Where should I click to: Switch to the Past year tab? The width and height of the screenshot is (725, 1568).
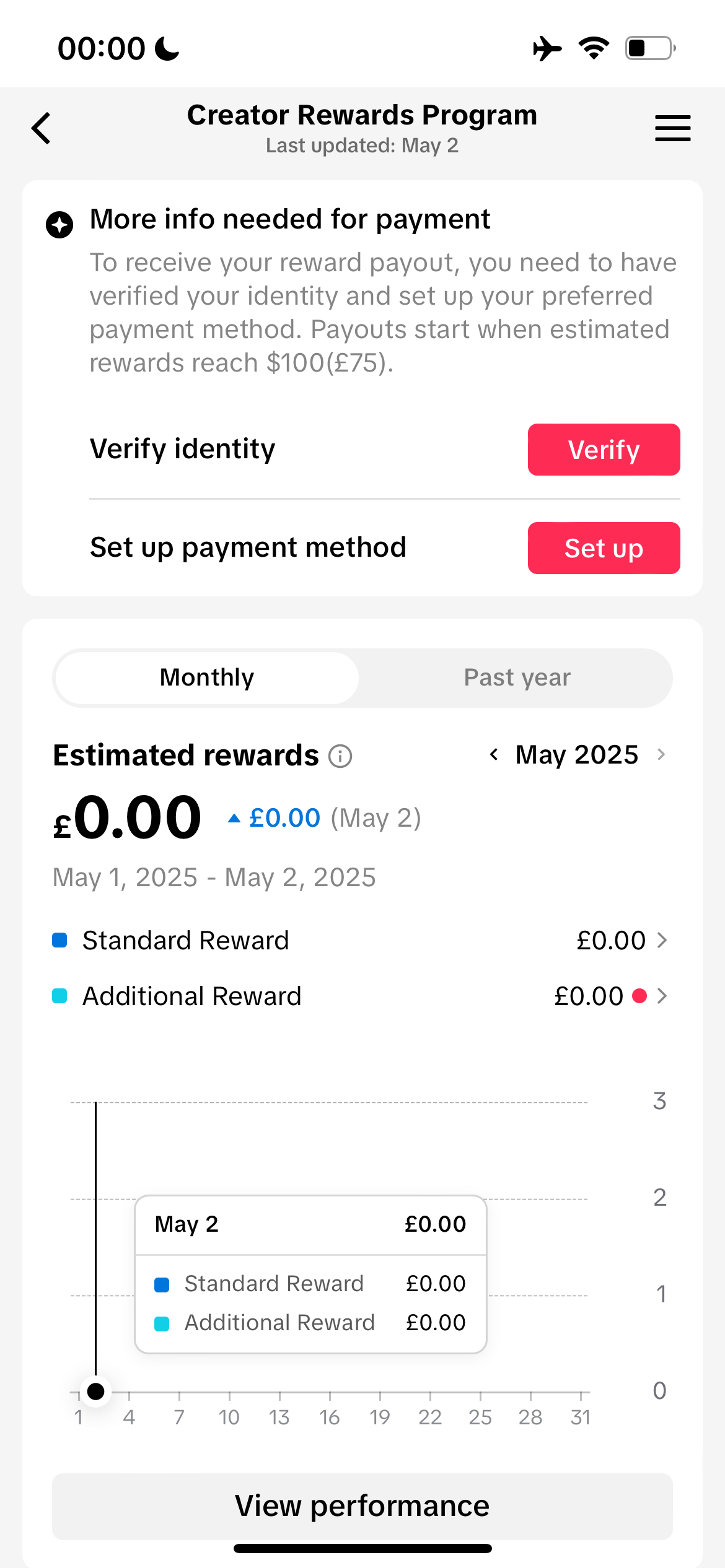point(517,677)
